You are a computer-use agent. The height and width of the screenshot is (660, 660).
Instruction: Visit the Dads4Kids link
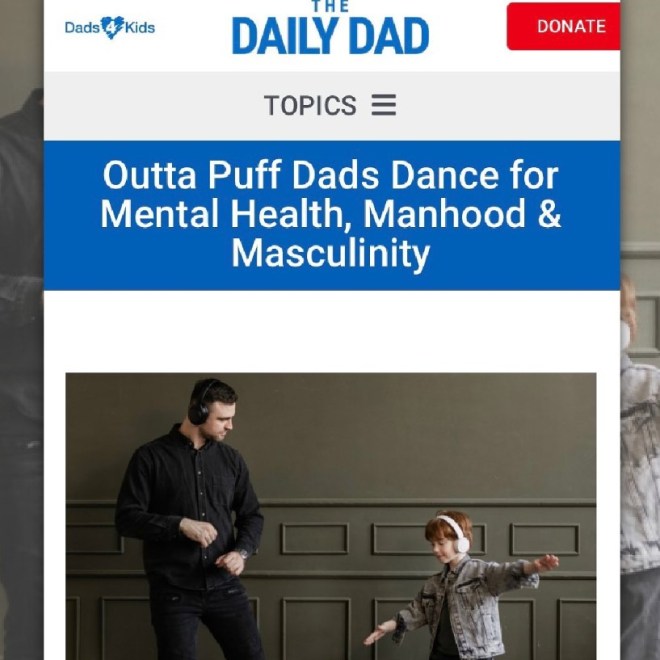110,28
